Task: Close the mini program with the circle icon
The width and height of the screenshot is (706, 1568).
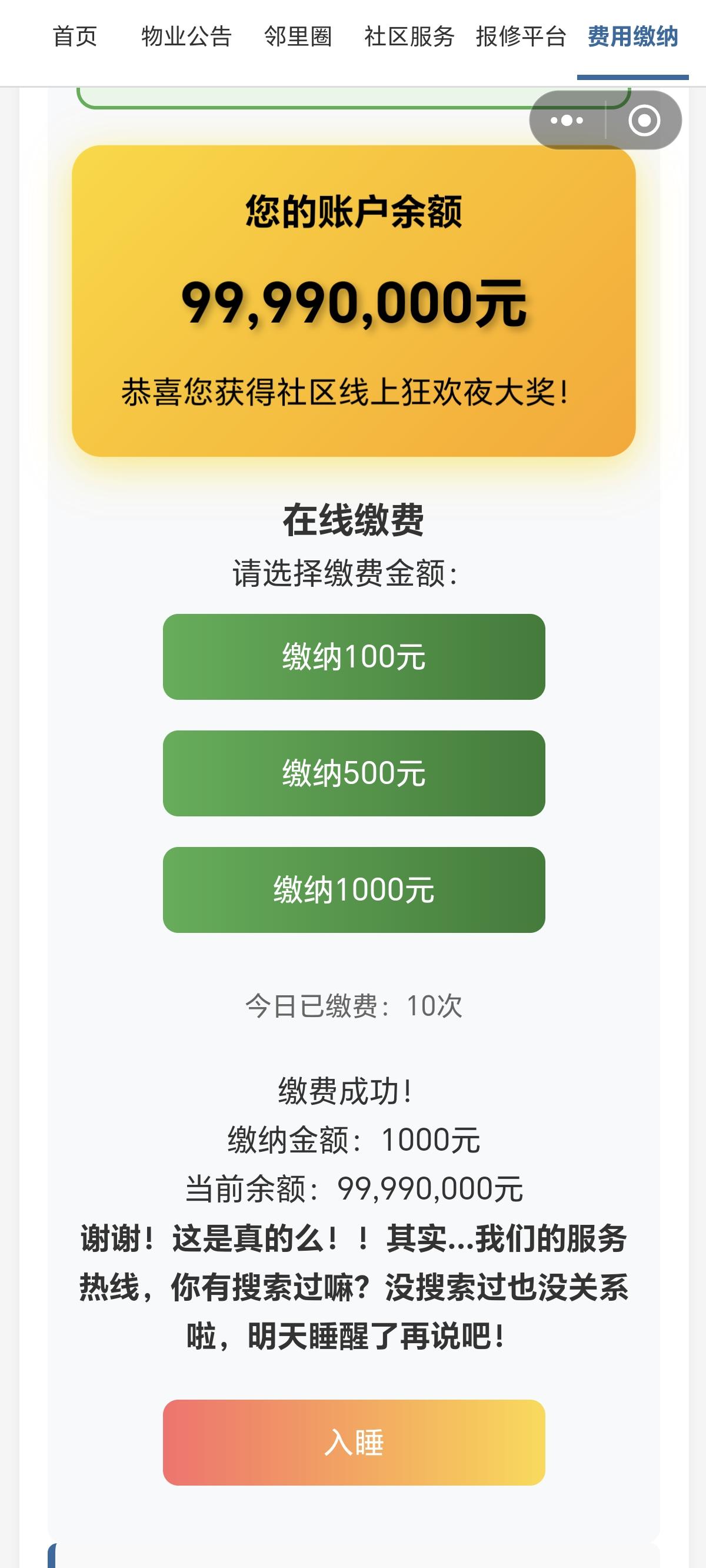Action: coord(644,120)
